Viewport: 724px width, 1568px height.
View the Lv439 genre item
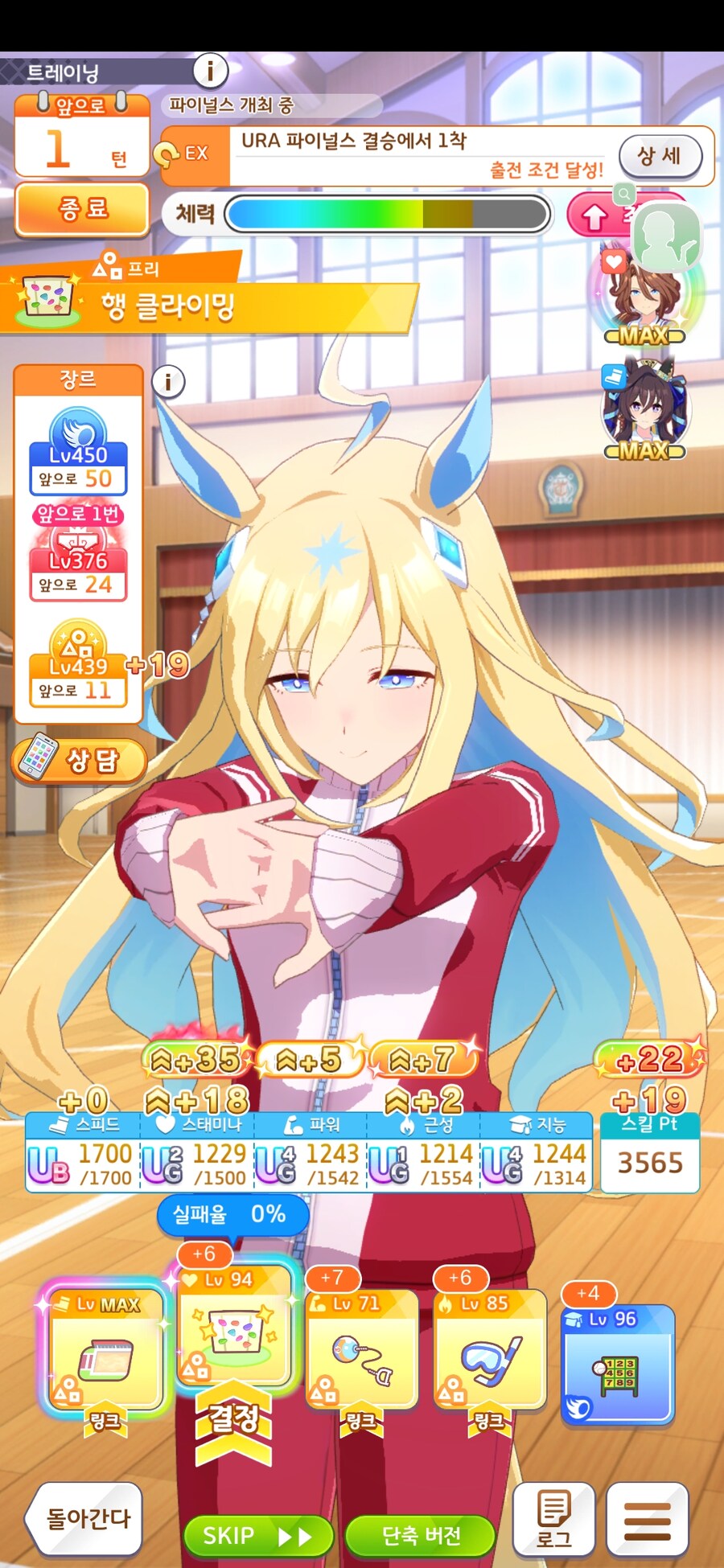(78, 666)
